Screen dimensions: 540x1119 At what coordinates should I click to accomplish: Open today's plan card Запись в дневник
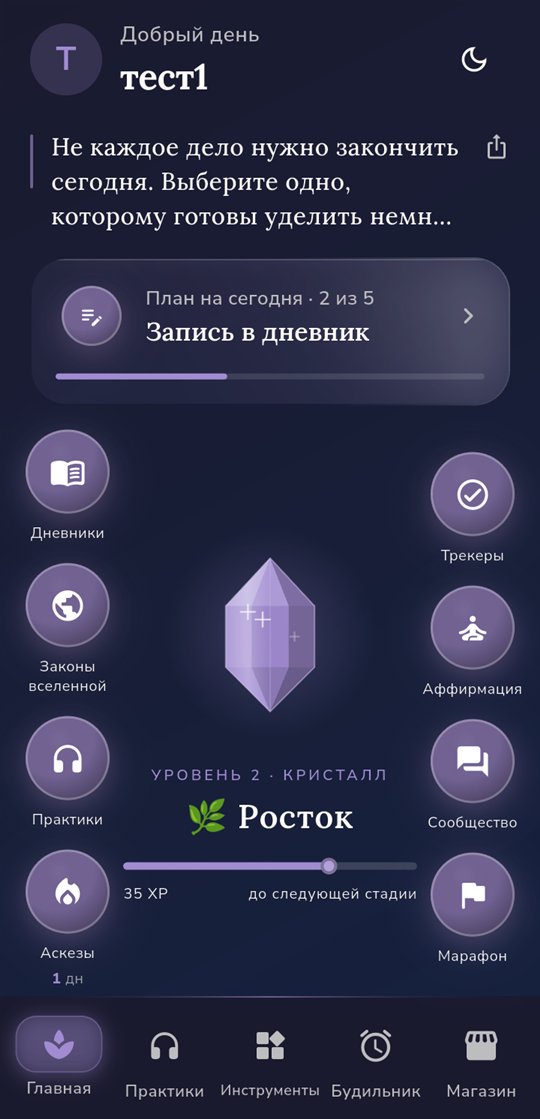click(x=270, y=331)
